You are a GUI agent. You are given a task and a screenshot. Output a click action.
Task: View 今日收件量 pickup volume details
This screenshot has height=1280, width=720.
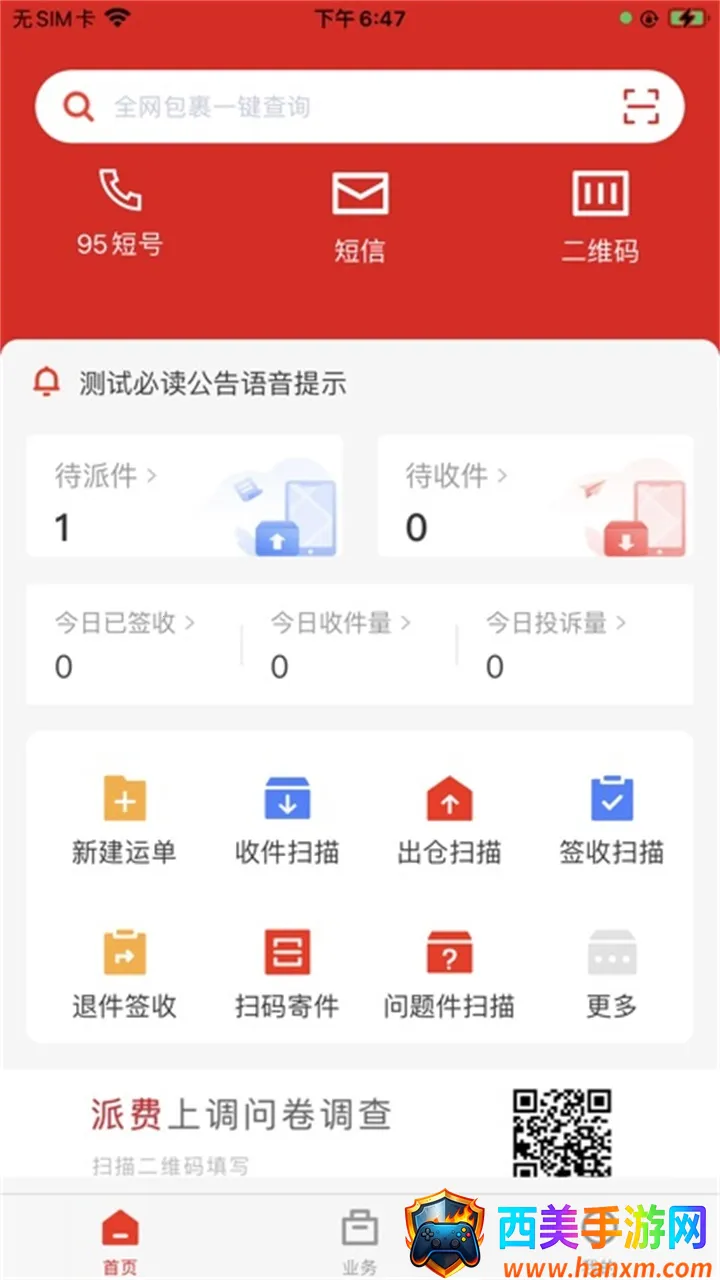coord(341,644)
